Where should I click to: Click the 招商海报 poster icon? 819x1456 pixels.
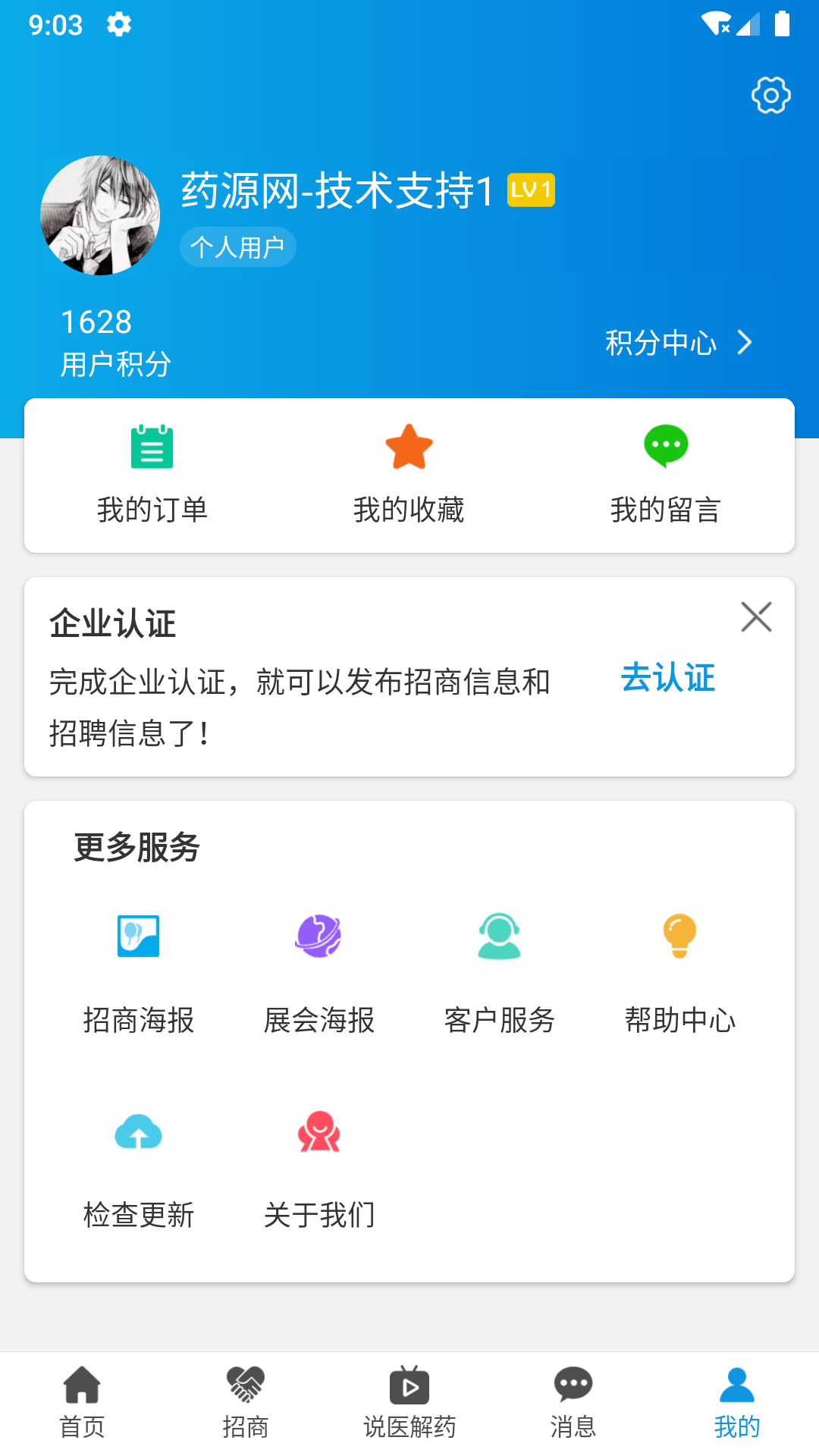138,937
